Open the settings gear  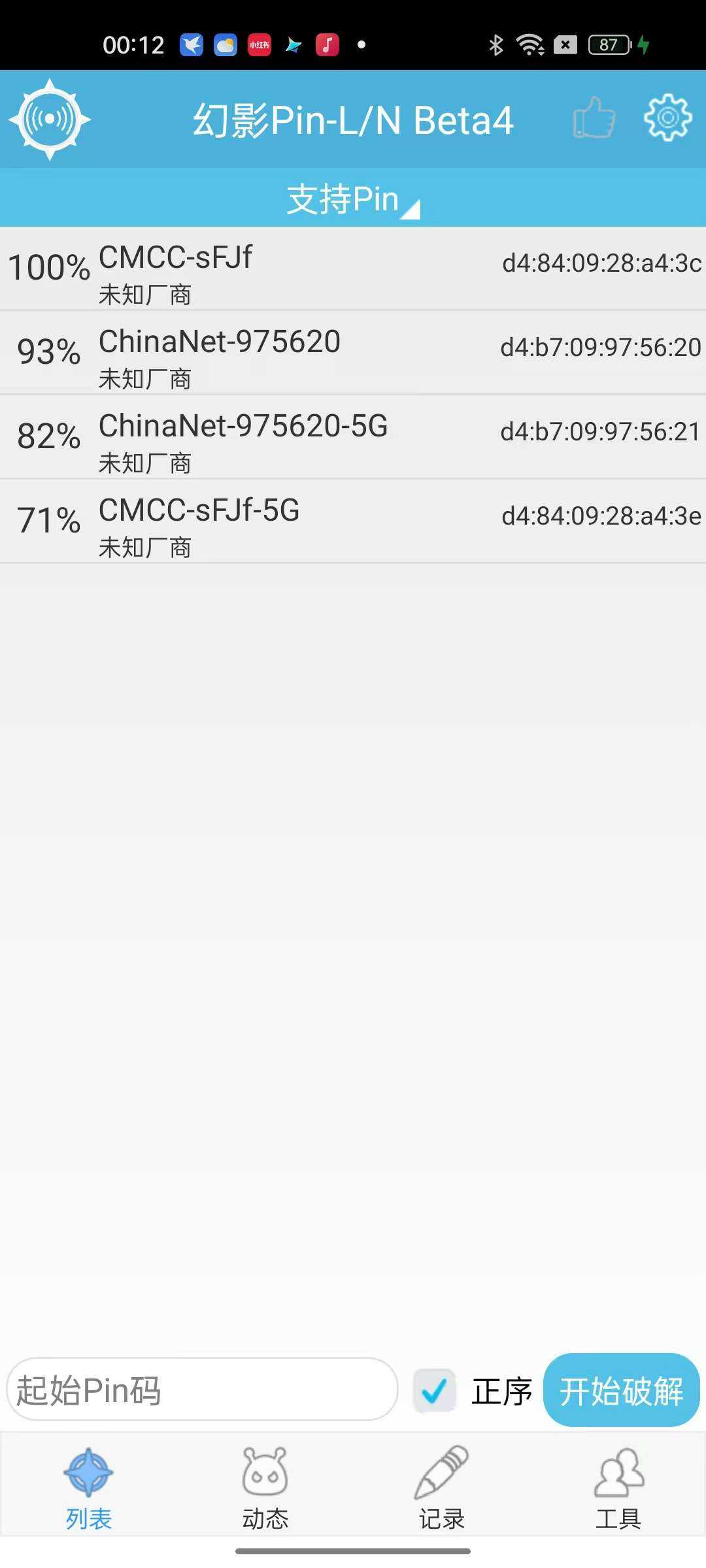pyautogui.click(x=667, y=118)
